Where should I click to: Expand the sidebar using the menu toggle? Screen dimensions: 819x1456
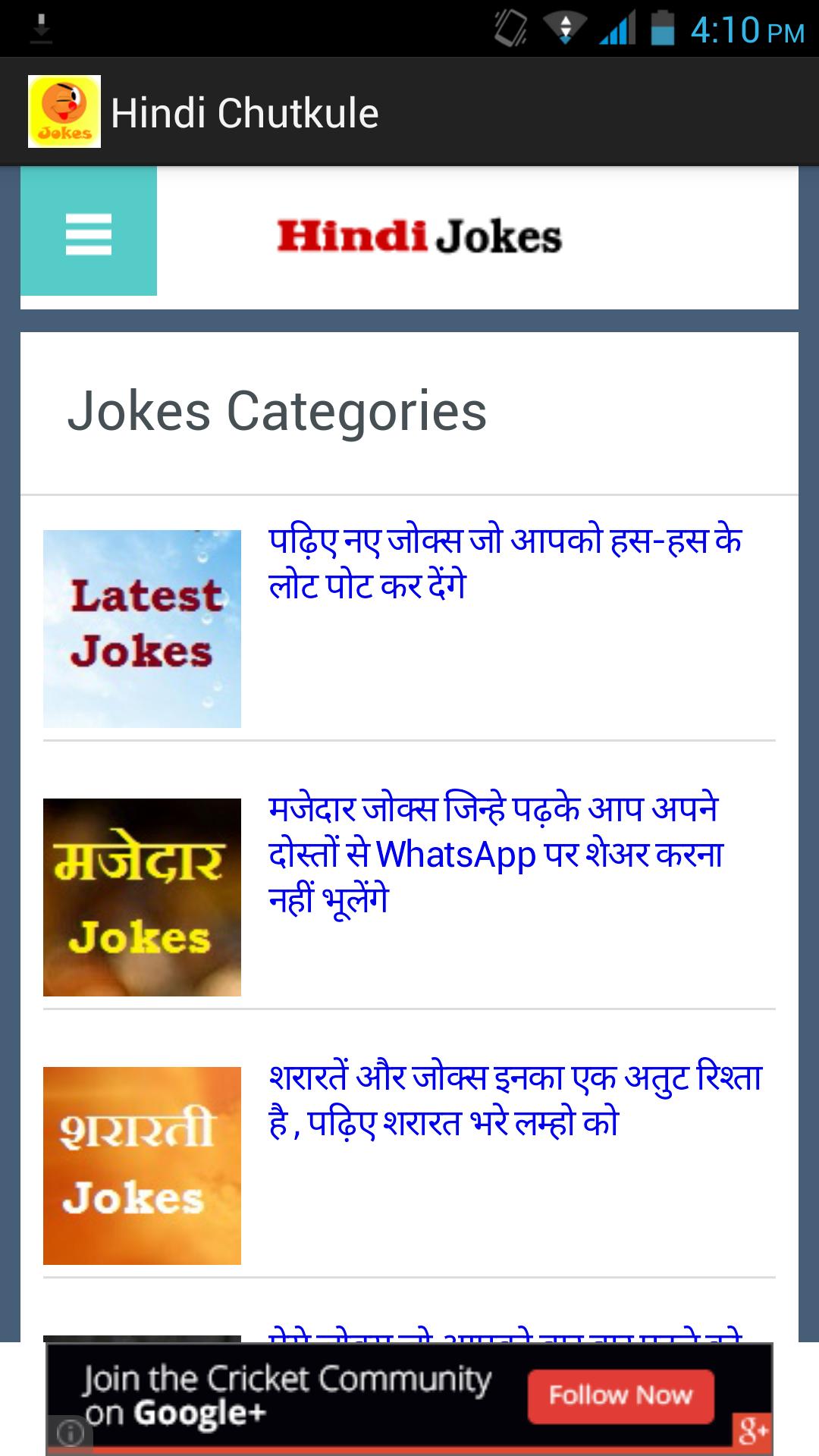(89, 235)
